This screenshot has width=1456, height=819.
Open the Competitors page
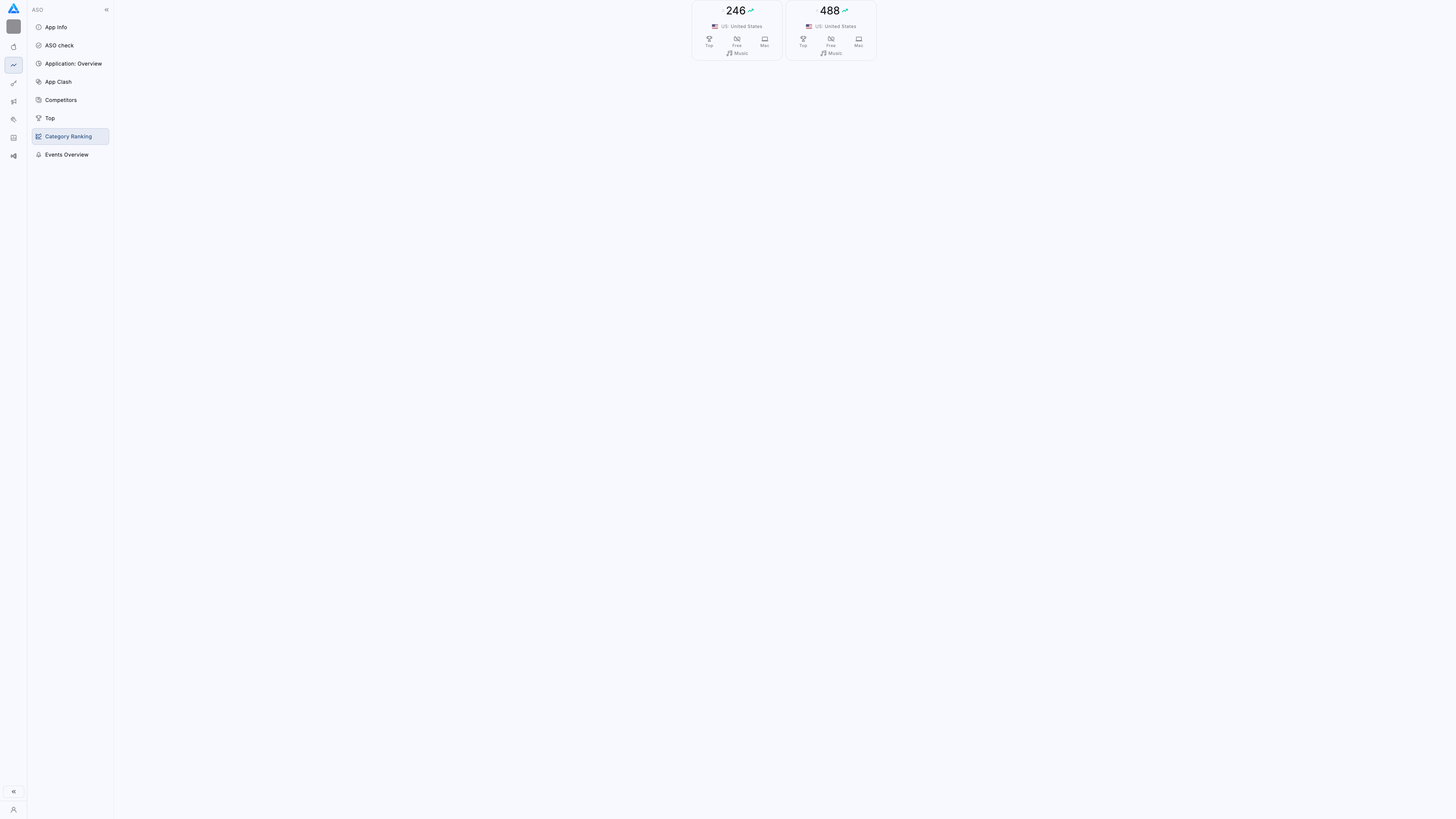61,100
